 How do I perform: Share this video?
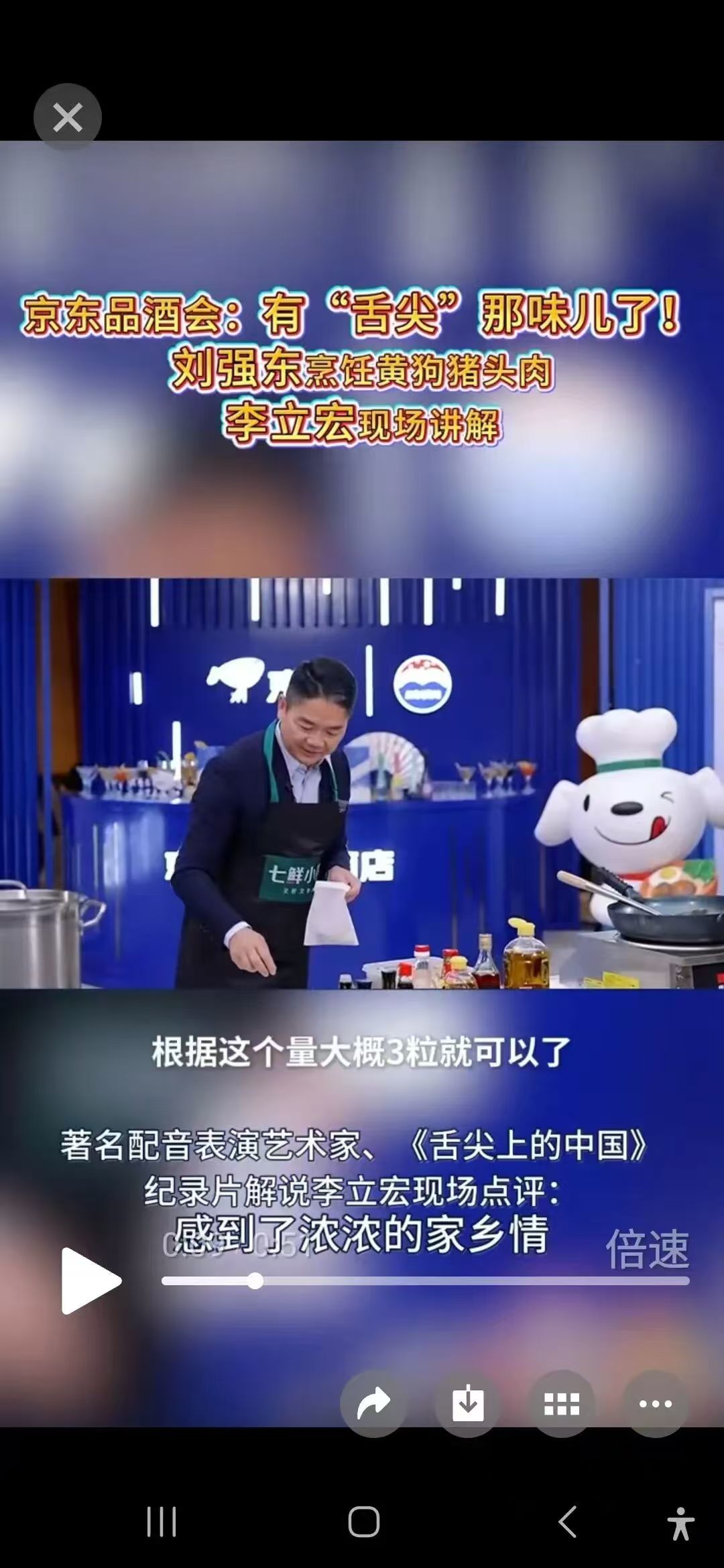pos(373,1404)
